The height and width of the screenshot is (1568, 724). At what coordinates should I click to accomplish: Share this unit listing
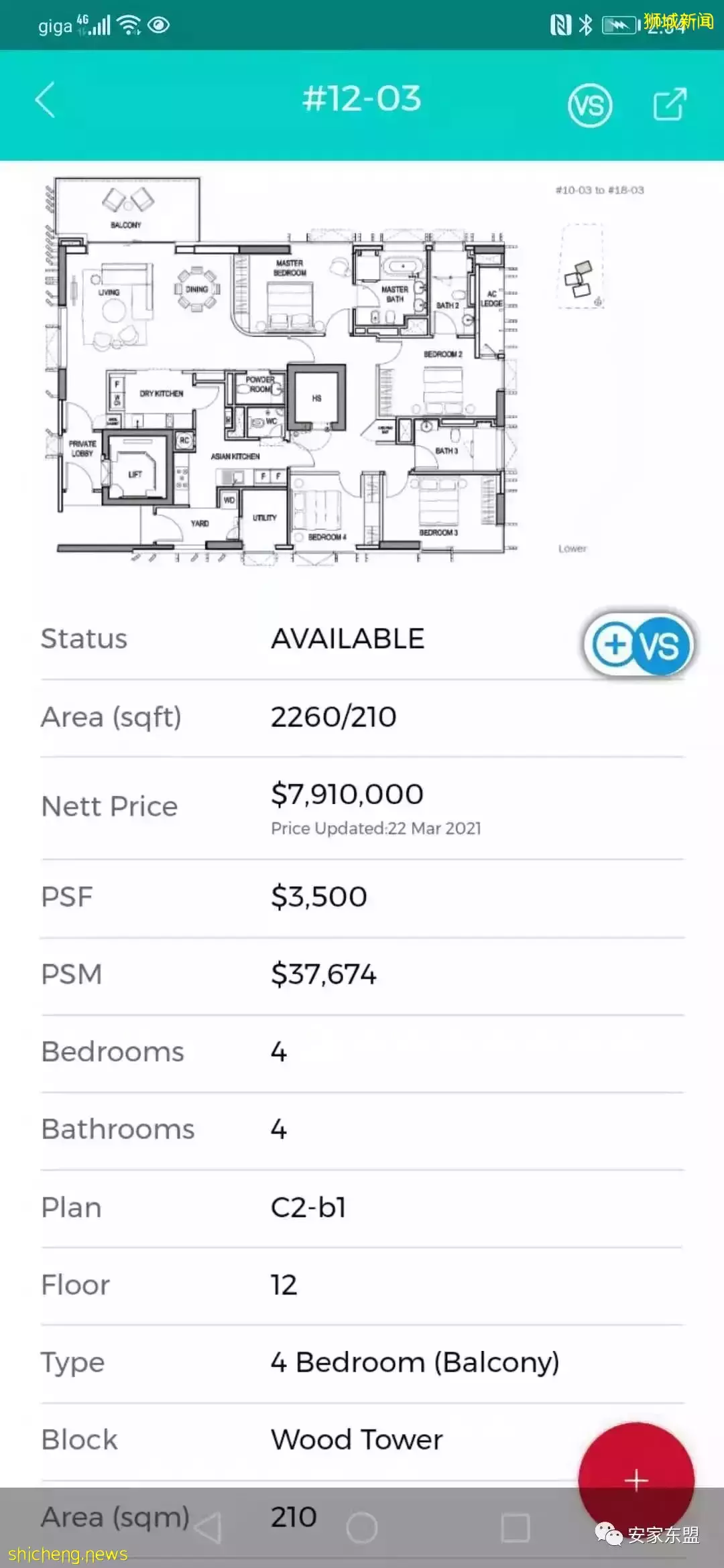[x=670, y=104]
